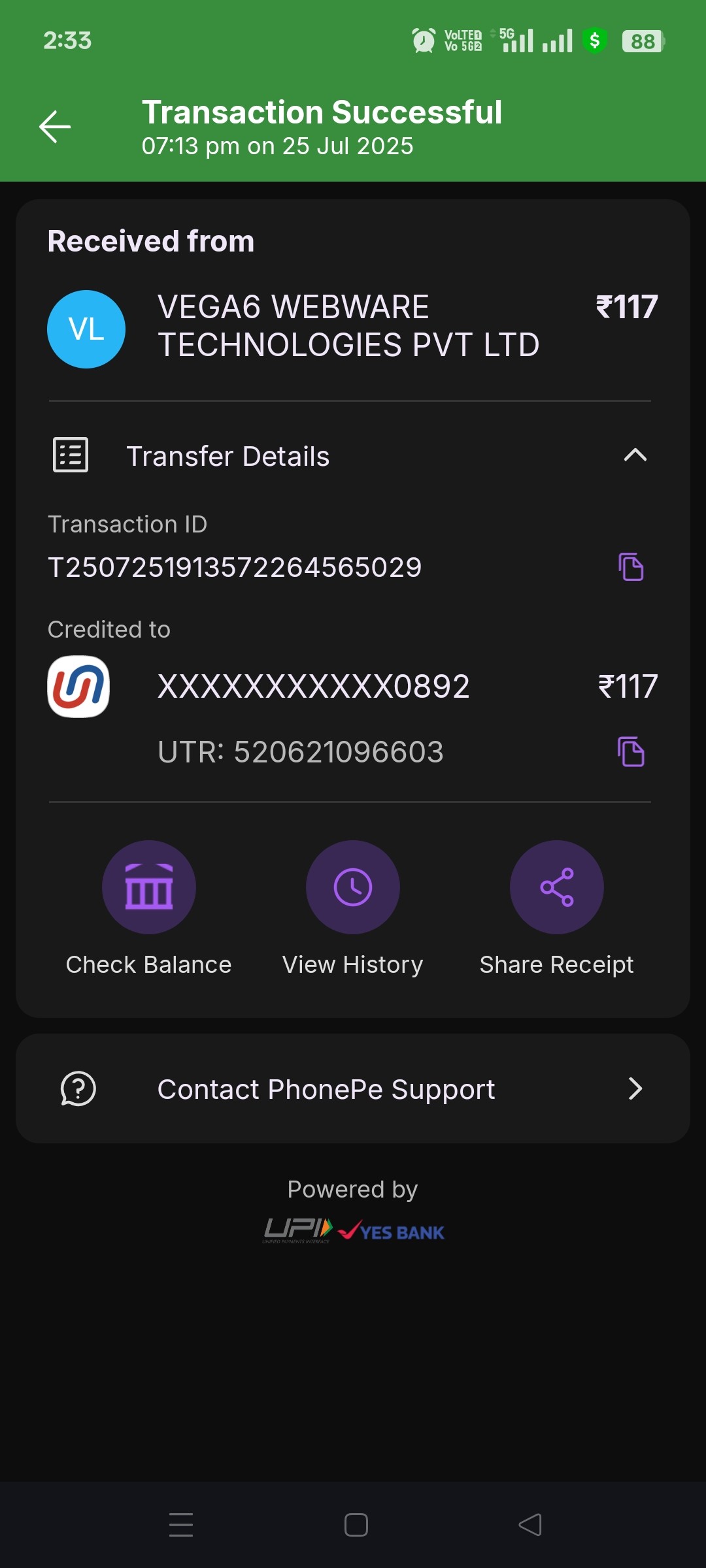Go to the home screen

356,1525
